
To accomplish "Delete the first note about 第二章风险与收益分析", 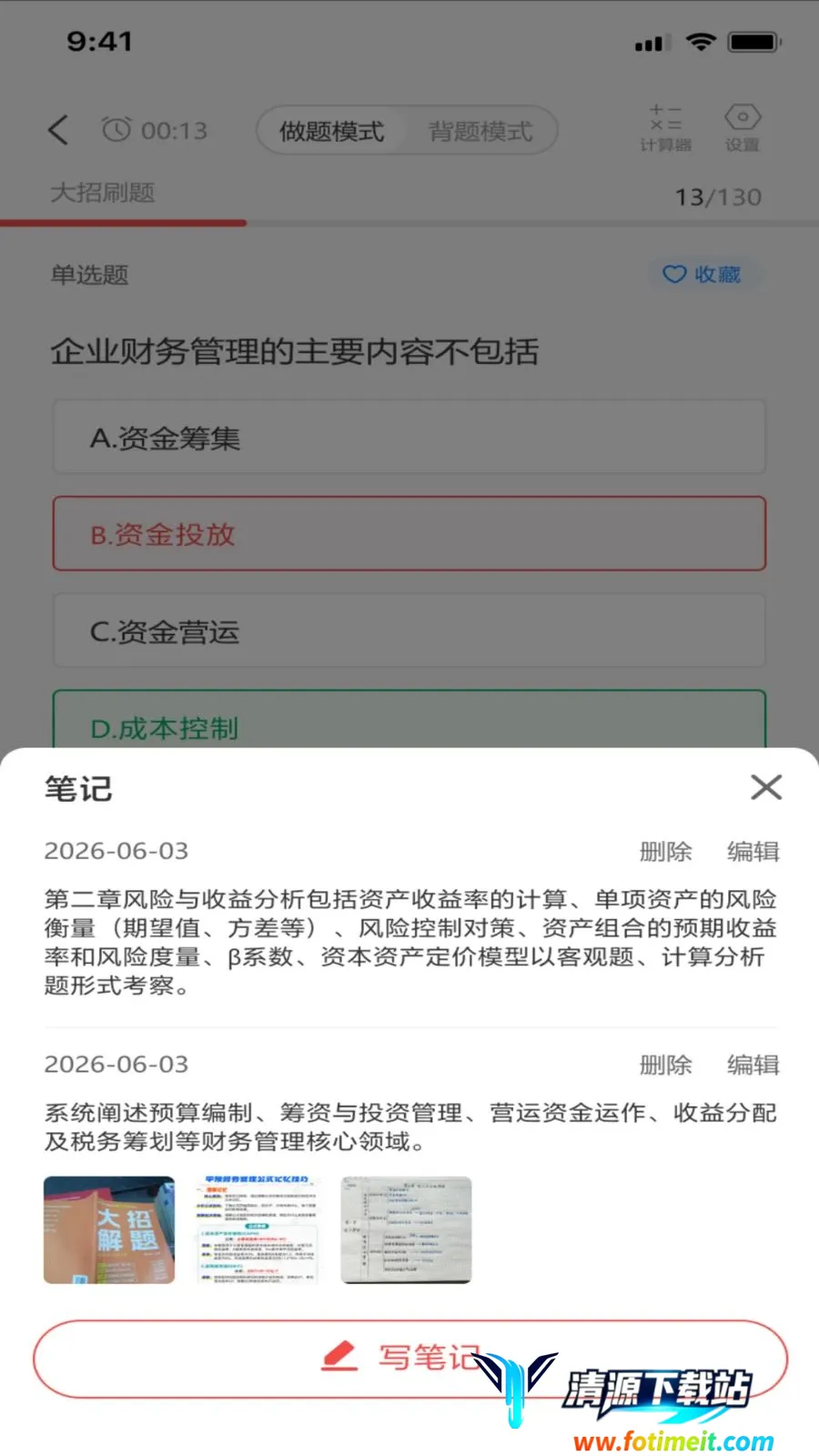I will click(665, 852).
